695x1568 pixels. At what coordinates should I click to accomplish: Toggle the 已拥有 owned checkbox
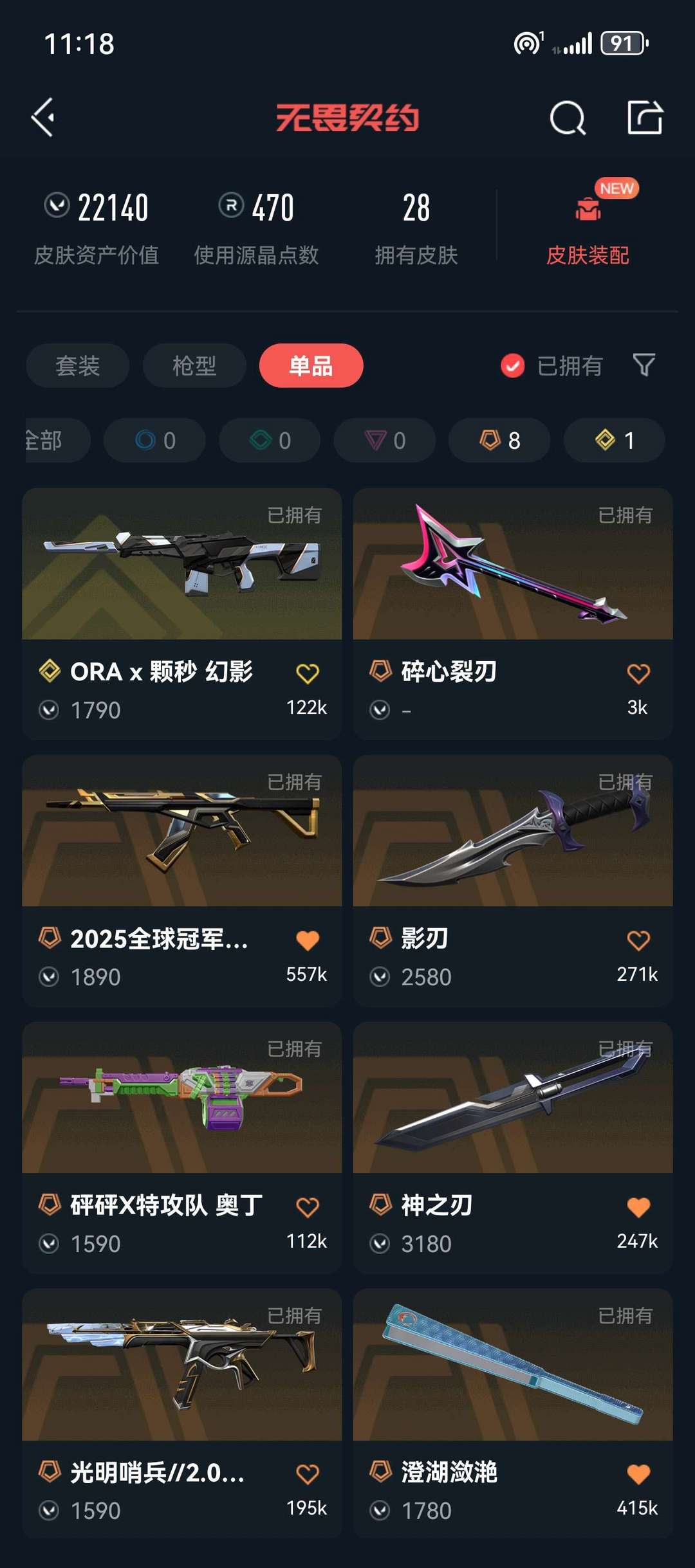click(513, 366)
